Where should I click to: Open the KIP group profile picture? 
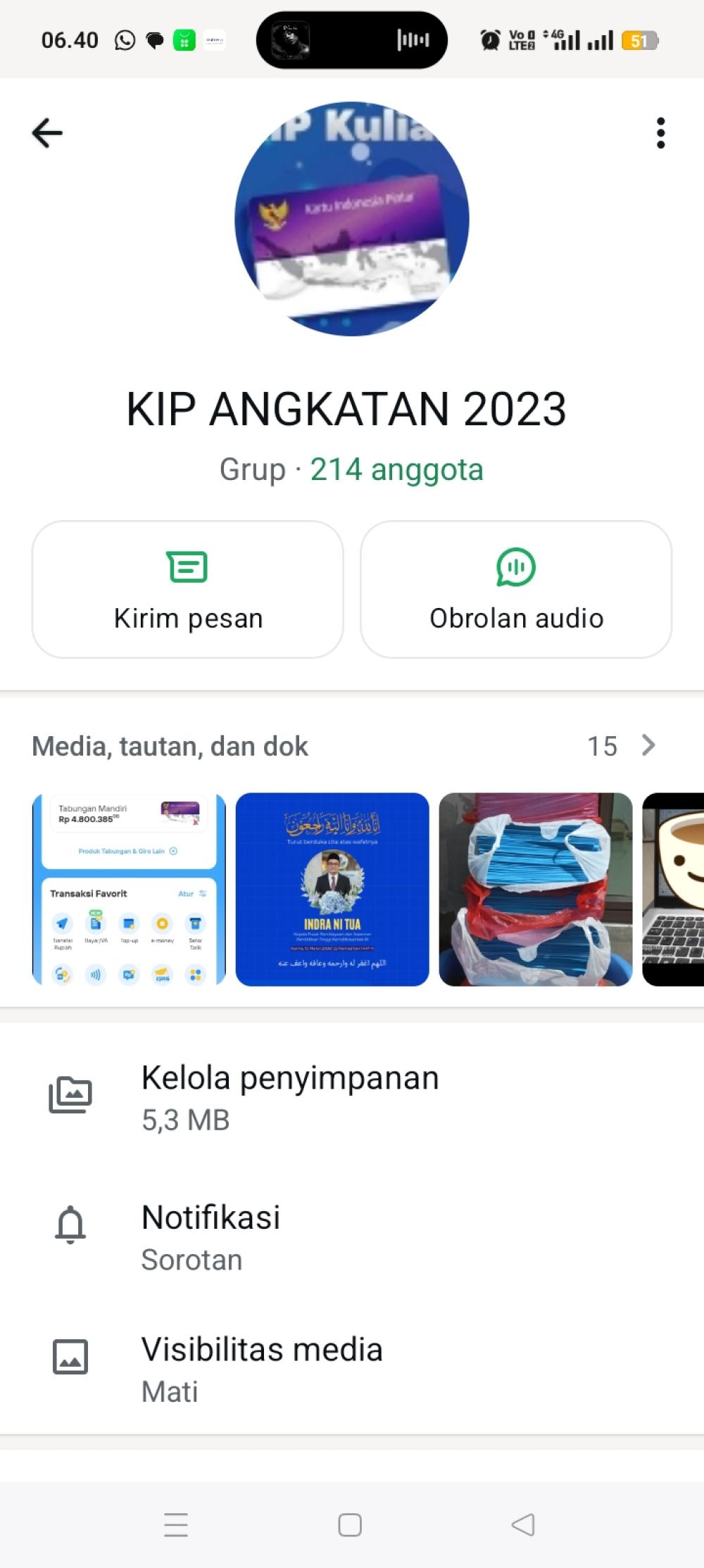(x=352, y=220)
